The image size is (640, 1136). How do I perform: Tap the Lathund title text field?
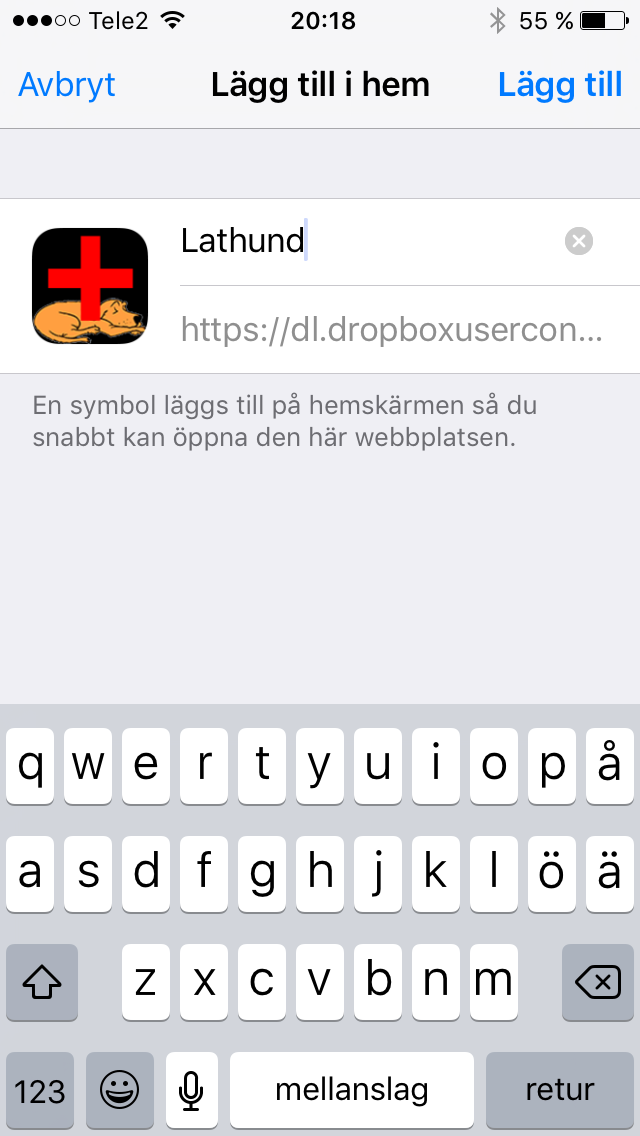370,241
